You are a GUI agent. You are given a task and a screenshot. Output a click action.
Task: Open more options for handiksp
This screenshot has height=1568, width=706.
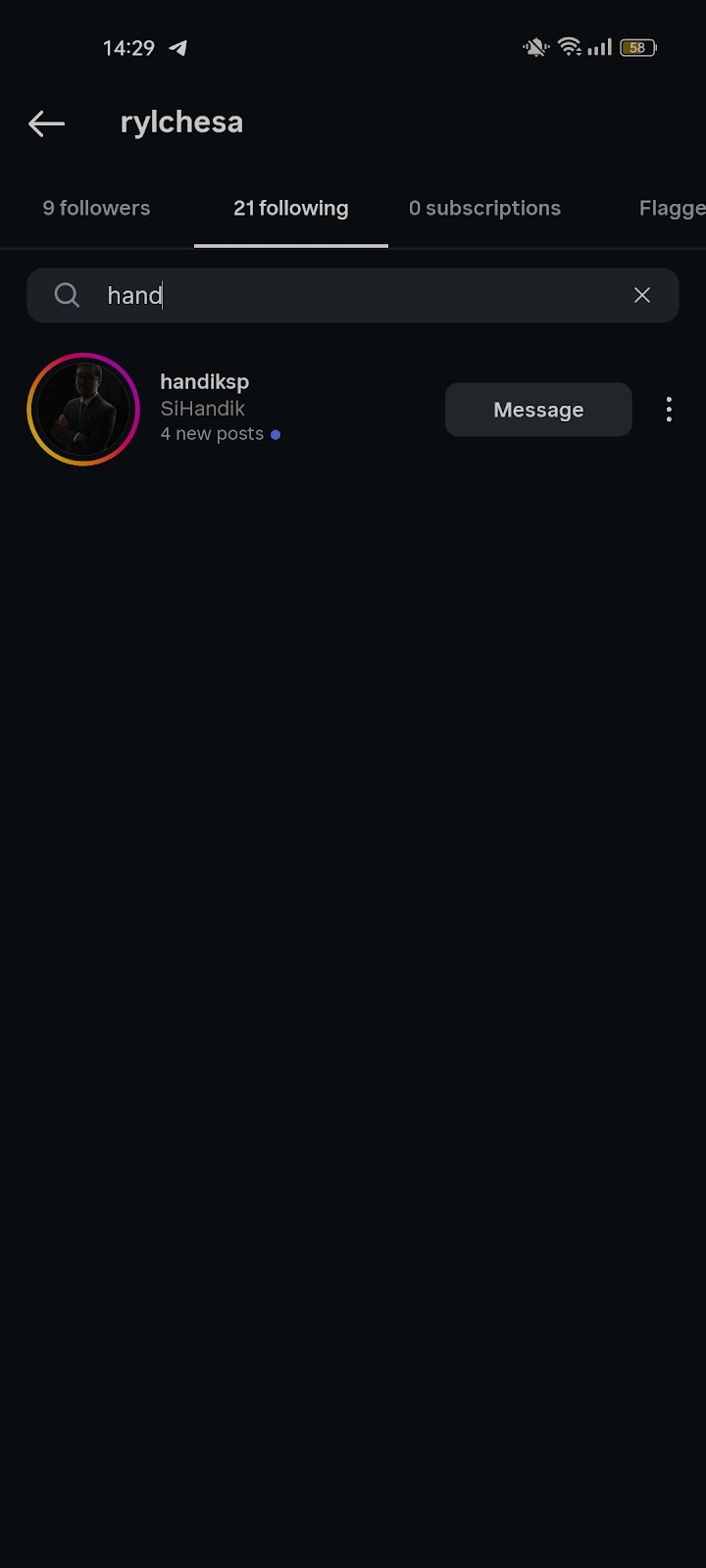pyautogui.click(x=669, y=410)
